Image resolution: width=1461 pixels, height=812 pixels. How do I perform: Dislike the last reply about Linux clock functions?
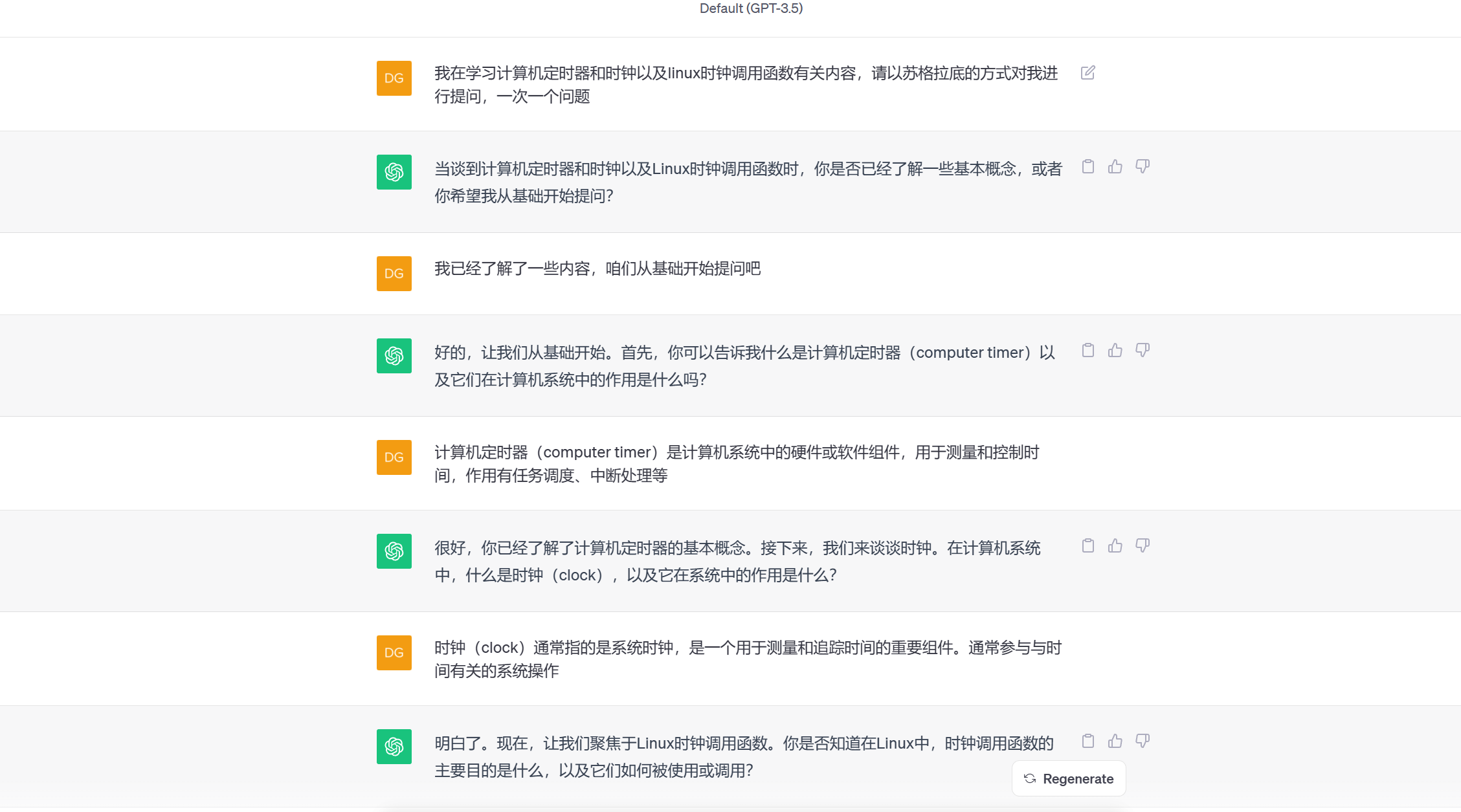[1143, 741]
